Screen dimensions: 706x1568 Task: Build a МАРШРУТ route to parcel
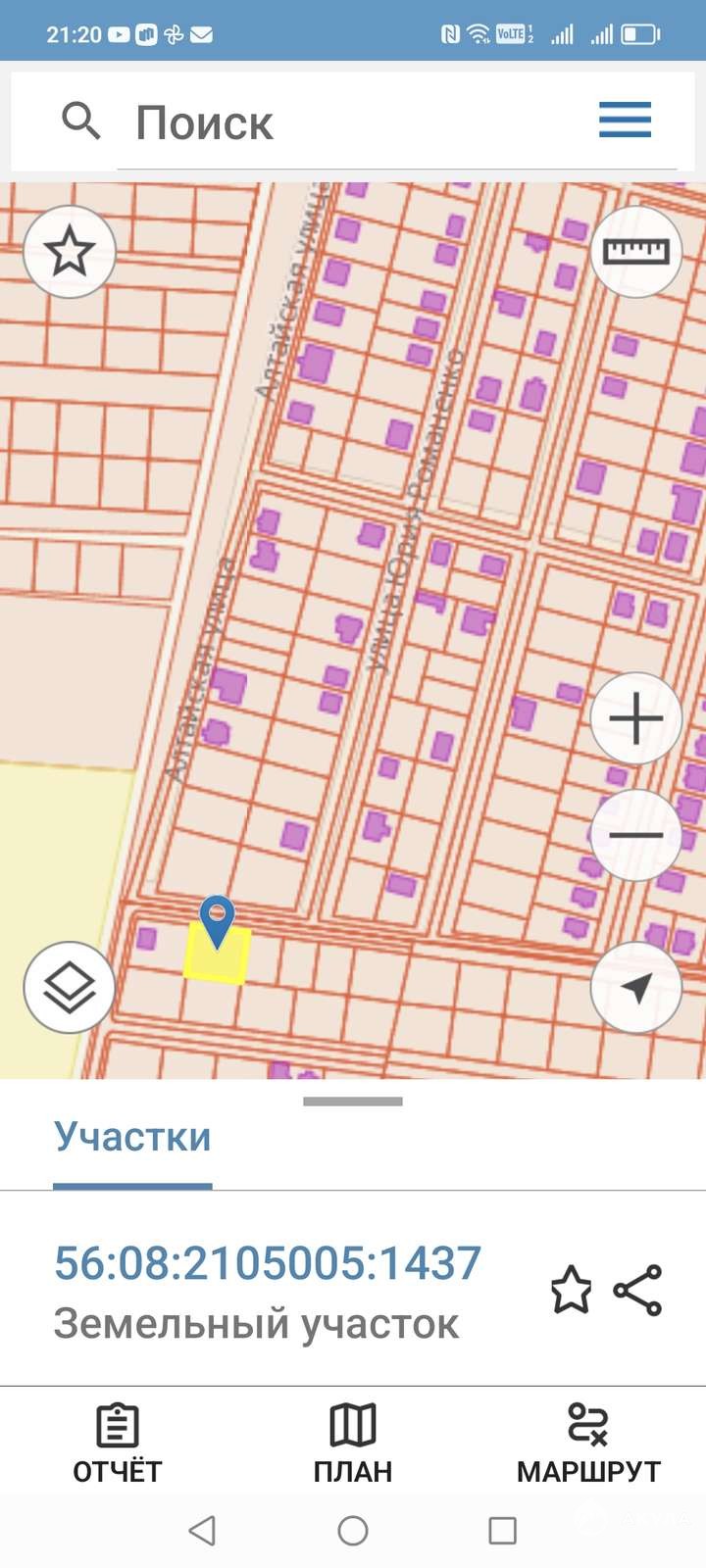[588, 1443]
